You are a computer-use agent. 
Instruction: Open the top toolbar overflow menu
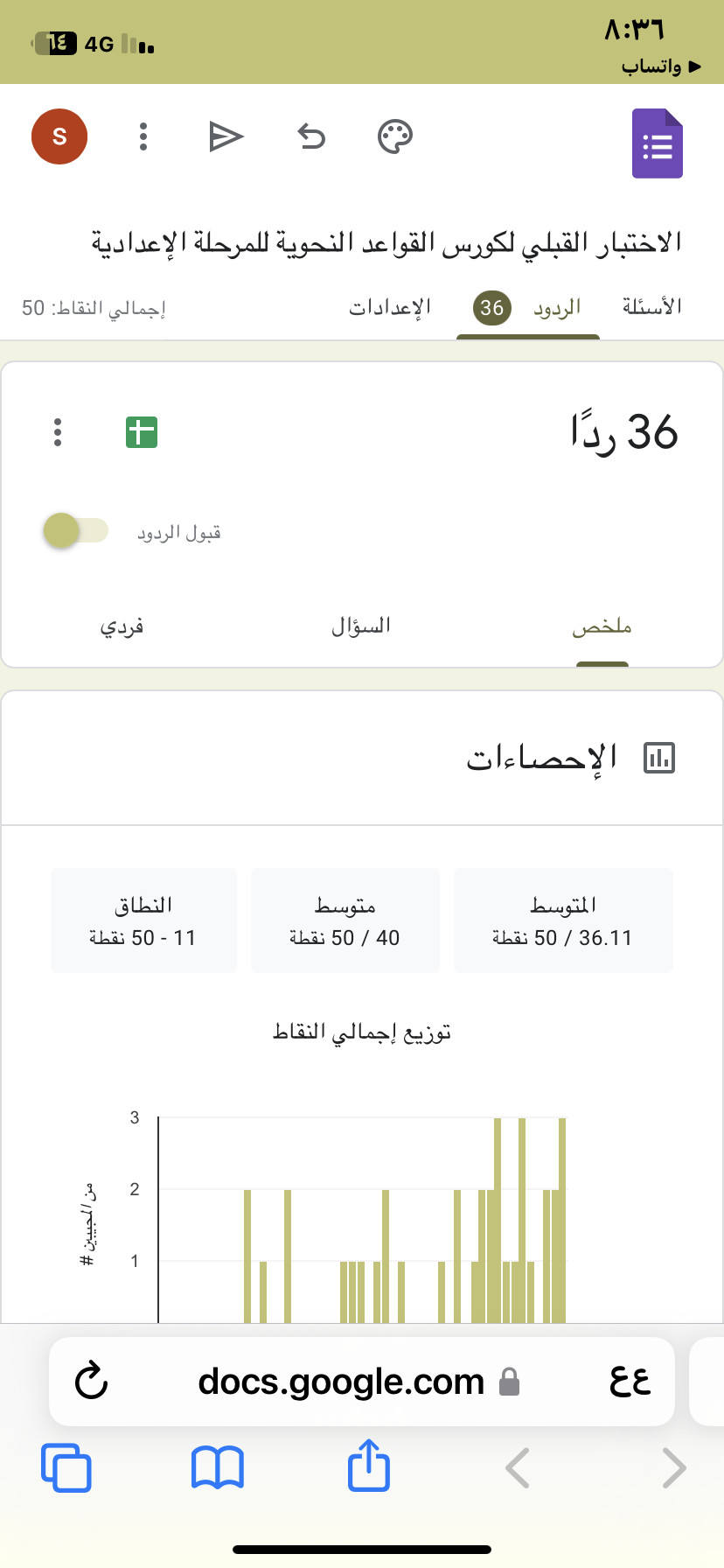pos(143,136)
